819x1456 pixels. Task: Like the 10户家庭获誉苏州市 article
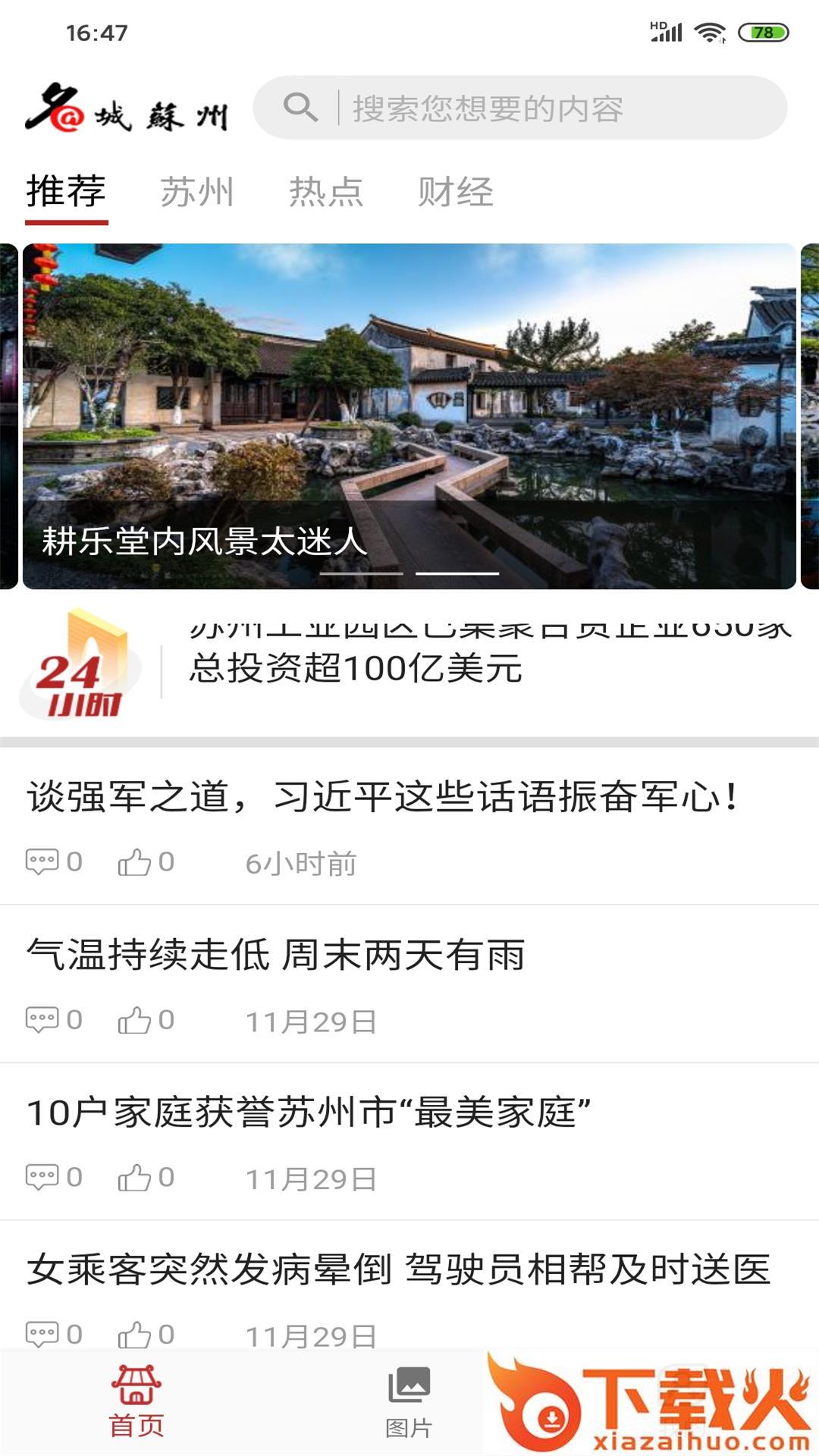click(x=146, y=1178)
